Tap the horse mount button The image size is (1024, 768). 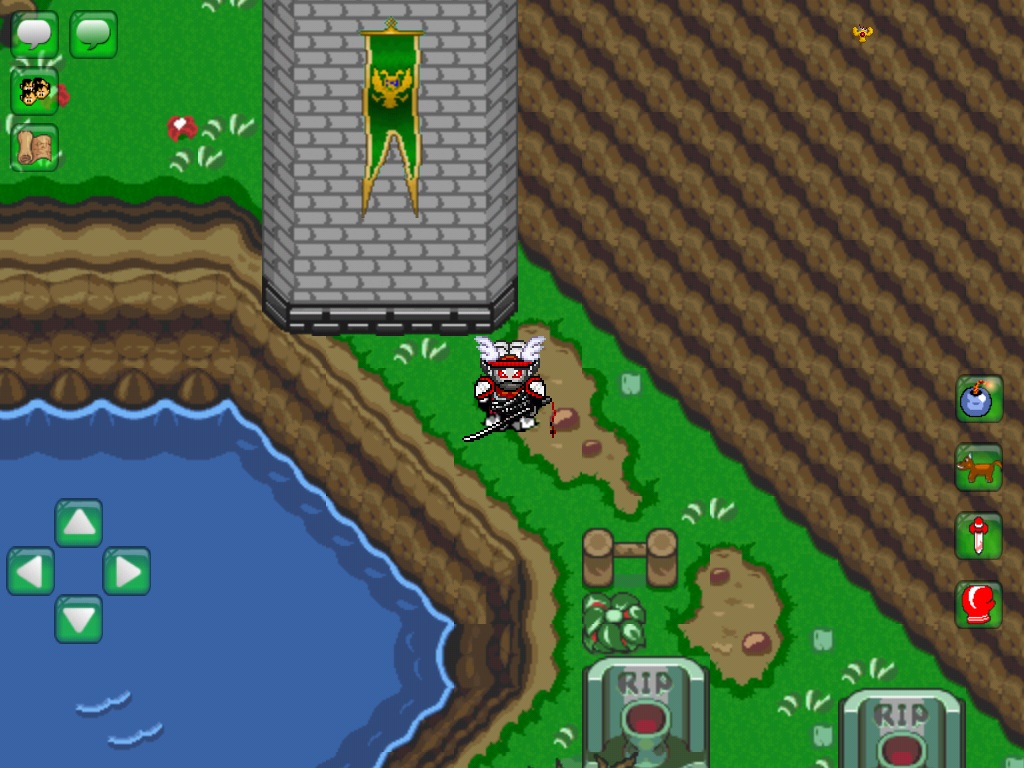click(979, 468)
